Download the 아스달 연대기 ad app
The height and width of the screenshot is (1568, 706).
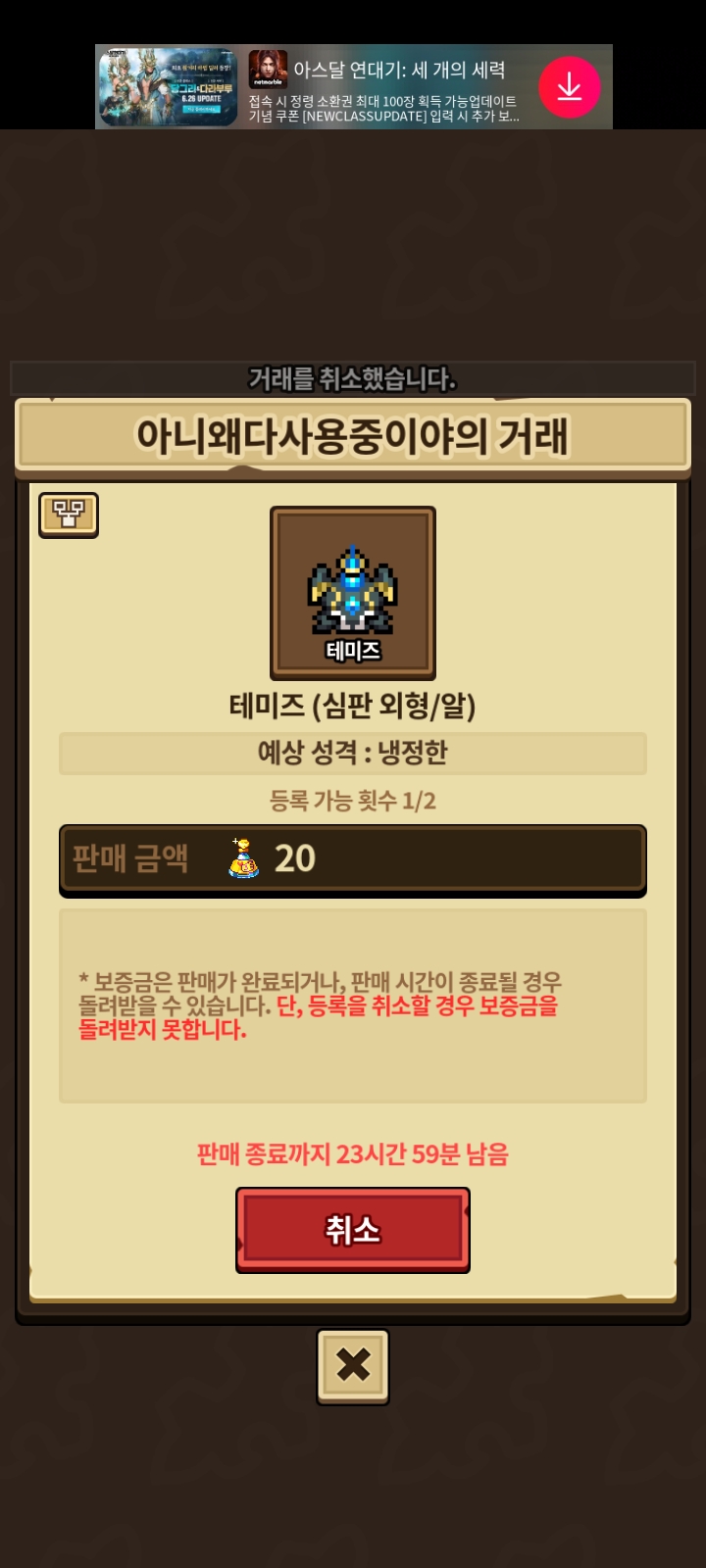point(569,87)
